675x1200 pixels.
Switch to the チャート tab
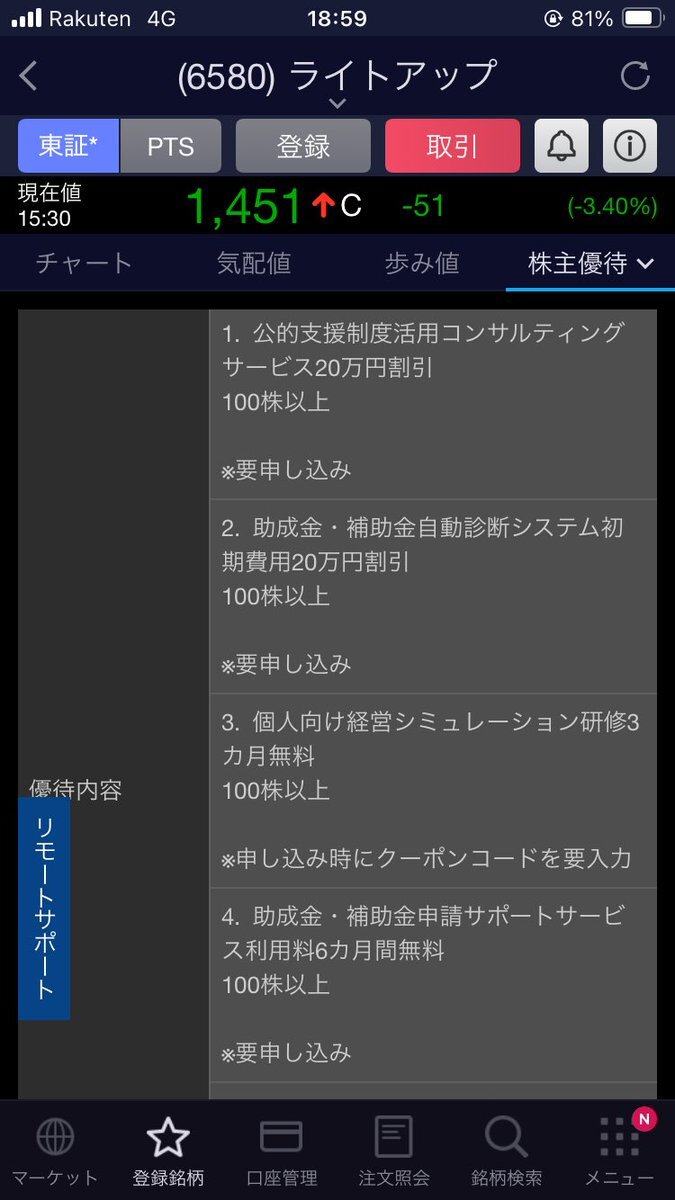pos(84,263)
